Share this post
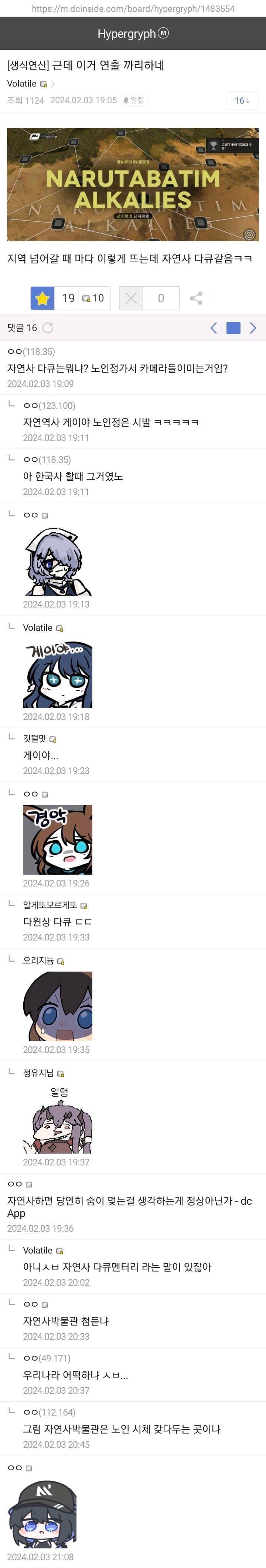 coord(195,297)
